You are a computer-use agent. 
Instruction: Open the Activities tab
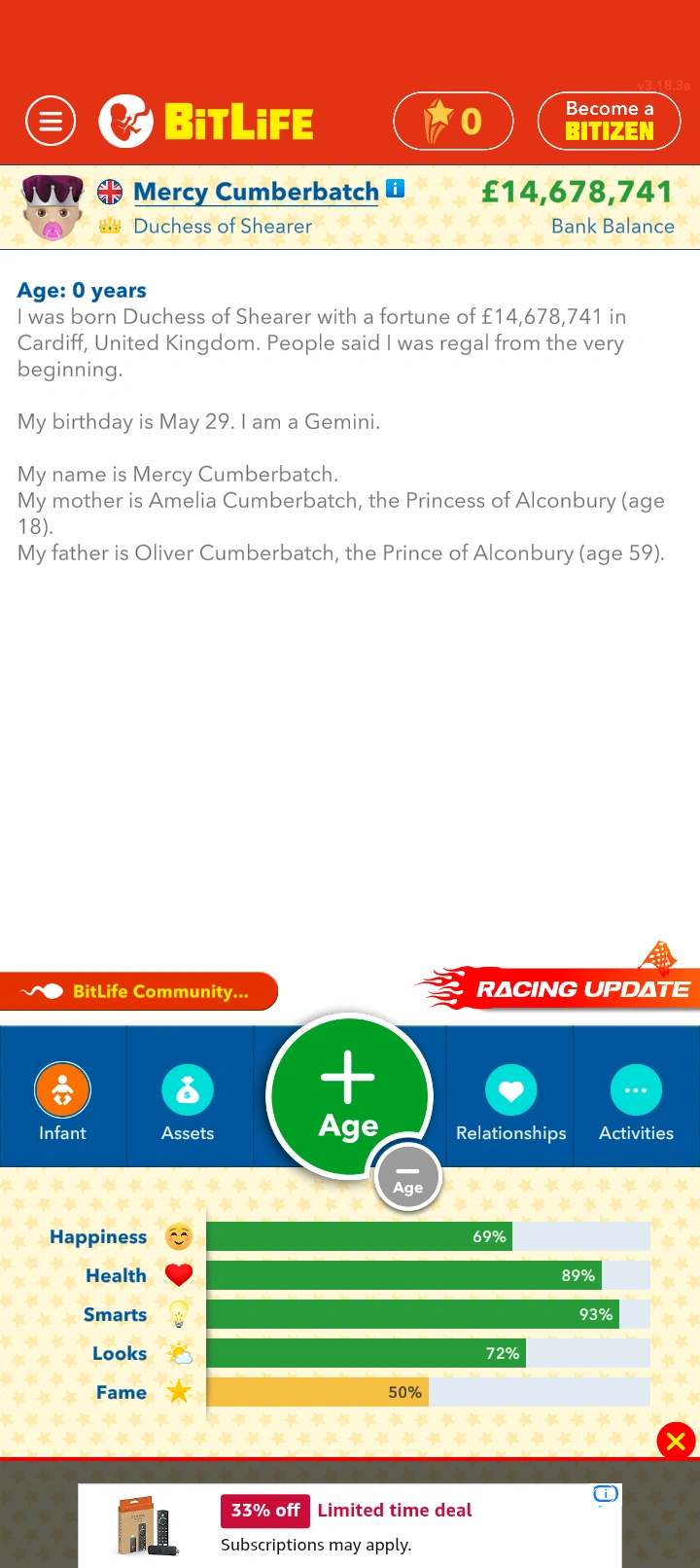point(636,1103)
